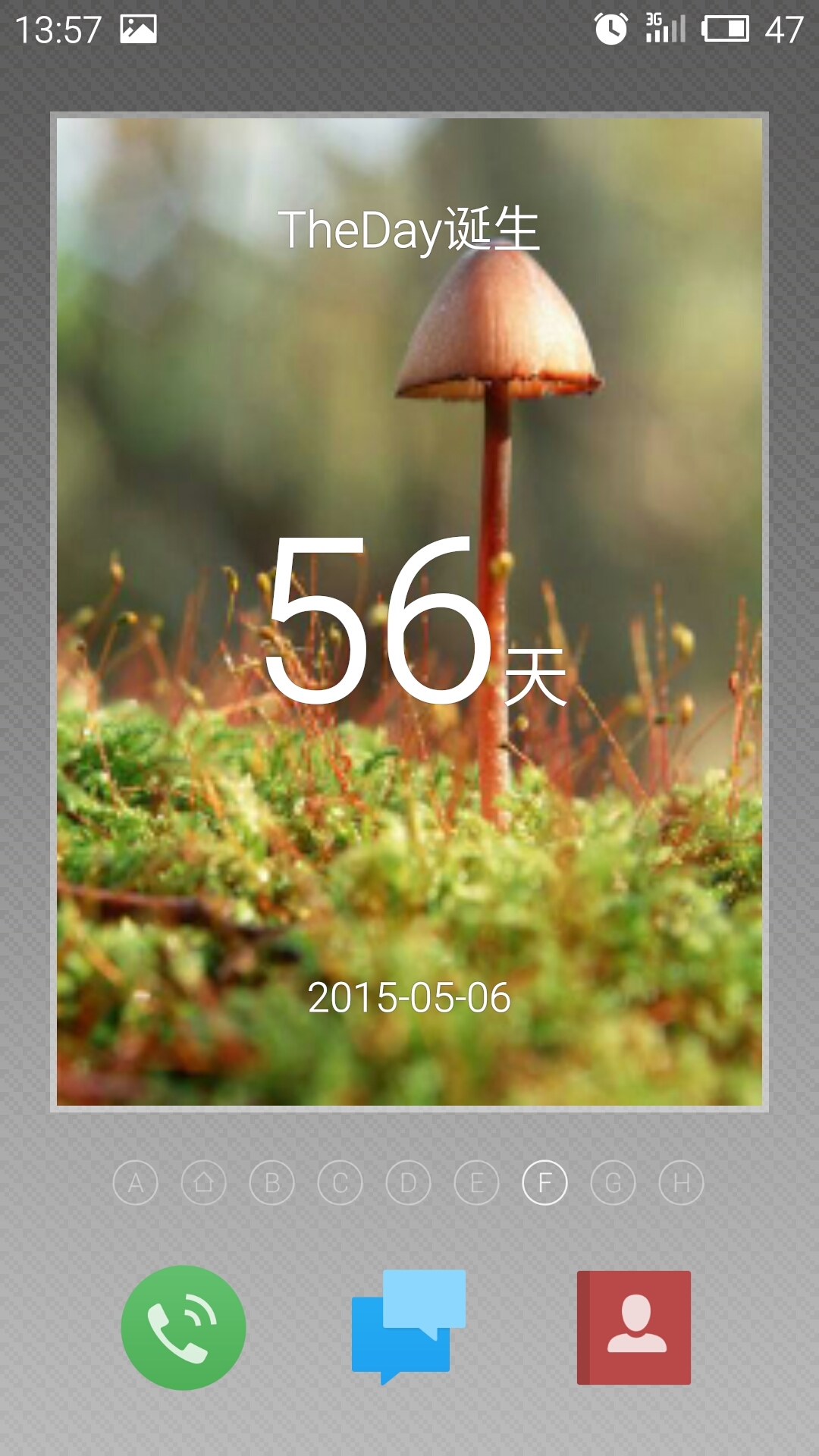
Task: Go to the home page indicator
Action: pyautogui.click(x=204, y=1182)
